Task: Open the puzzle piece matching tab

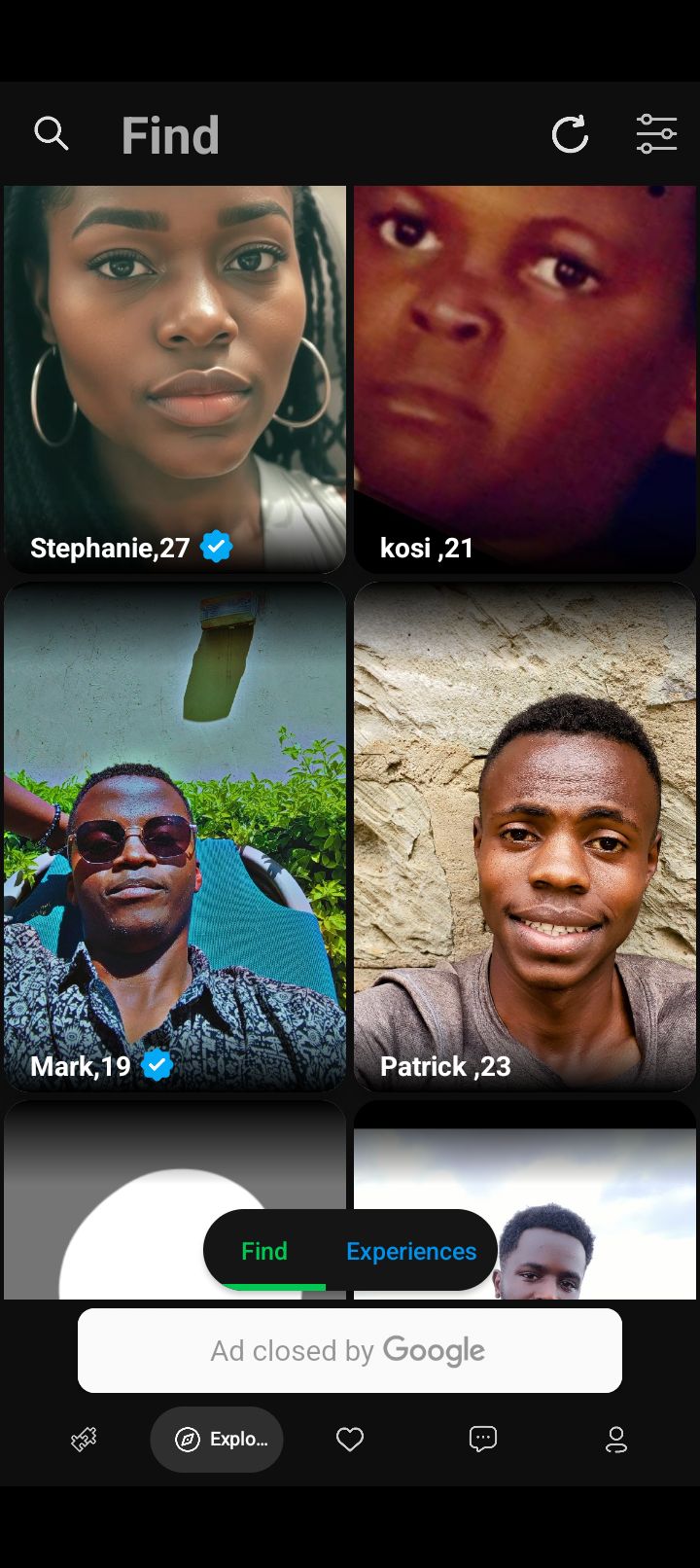Action: pos(85,1440)
